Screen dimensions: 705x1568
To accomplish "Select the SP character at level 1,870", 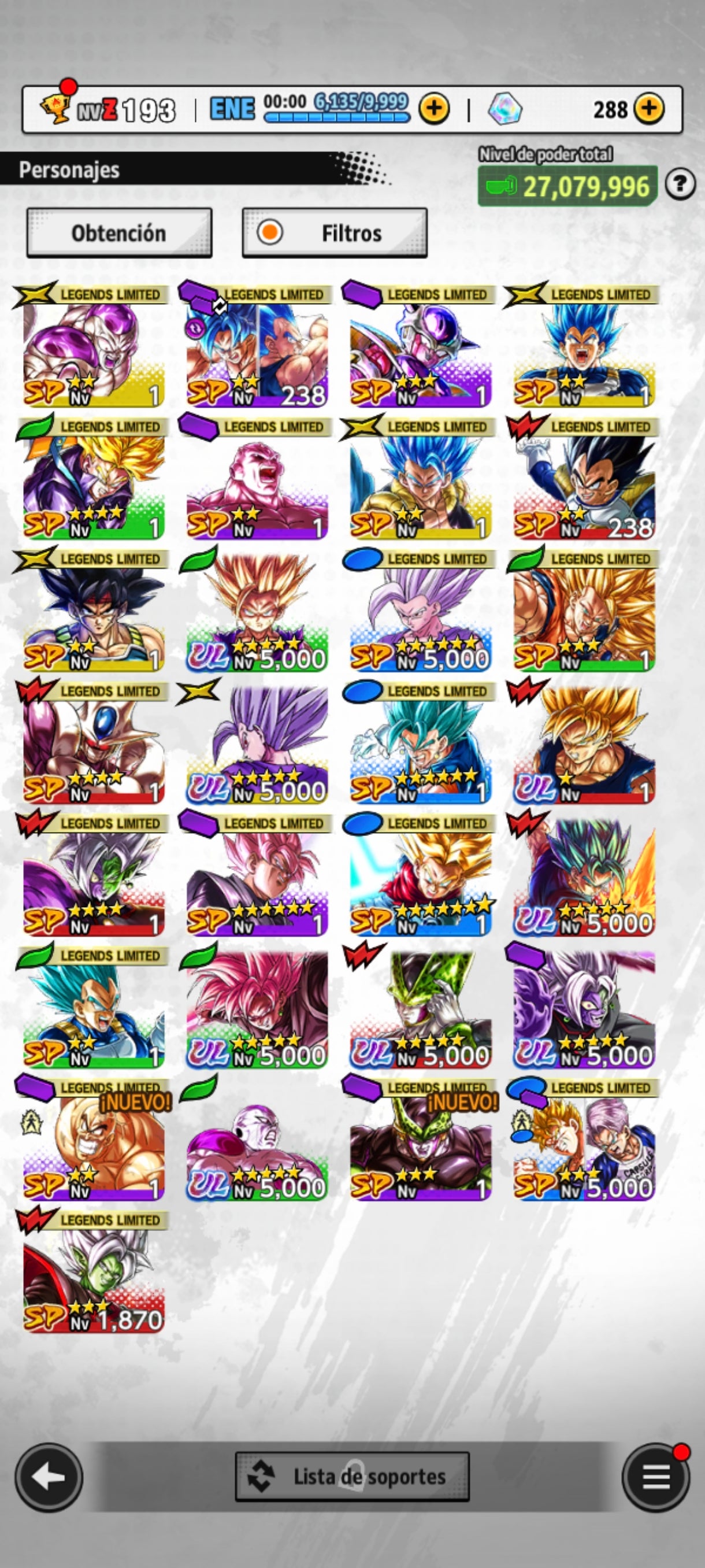I will pyautogui.click(x=94, y=1278).
